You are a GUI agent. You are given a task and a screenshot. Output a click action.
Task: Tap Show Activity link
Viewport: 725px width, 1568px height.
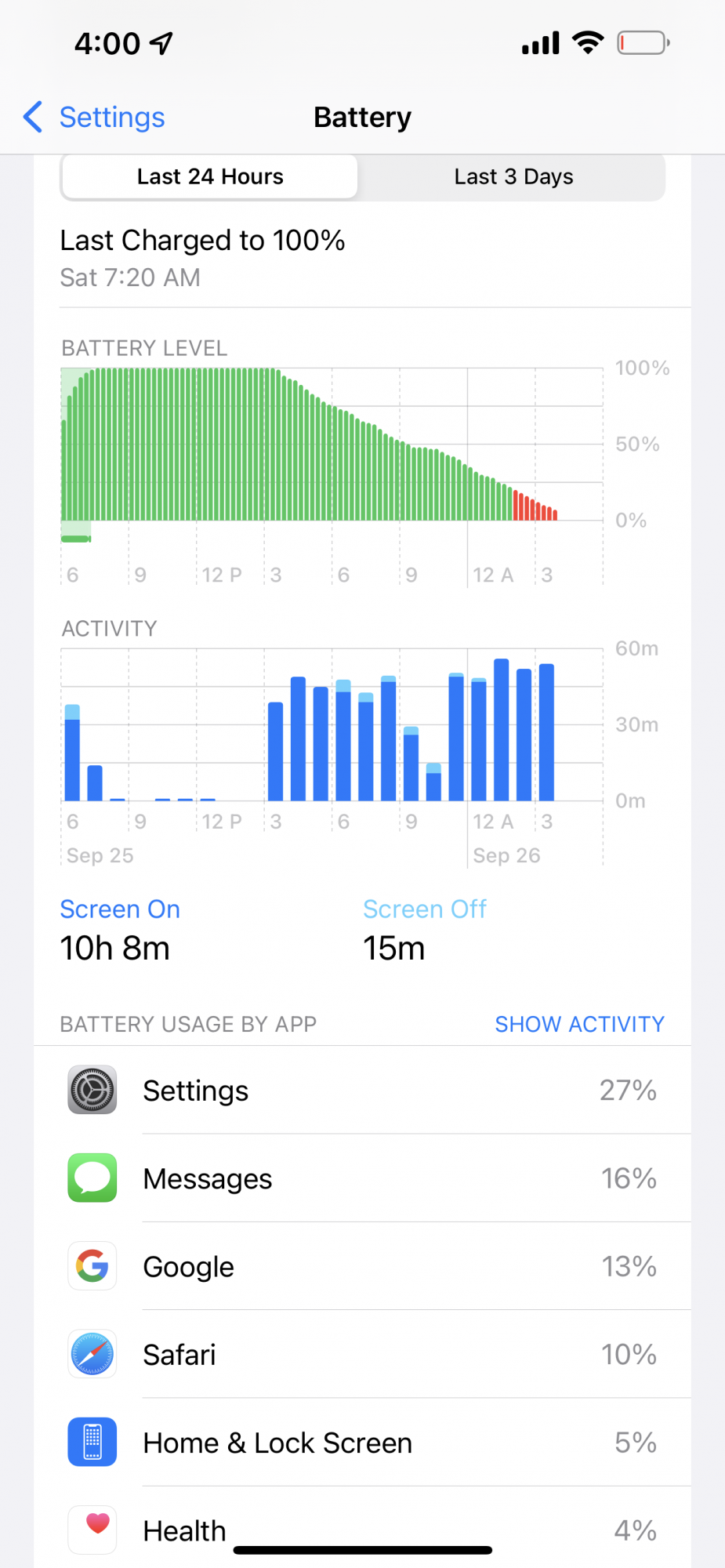pyautogui.click(x=579, y=1024)
